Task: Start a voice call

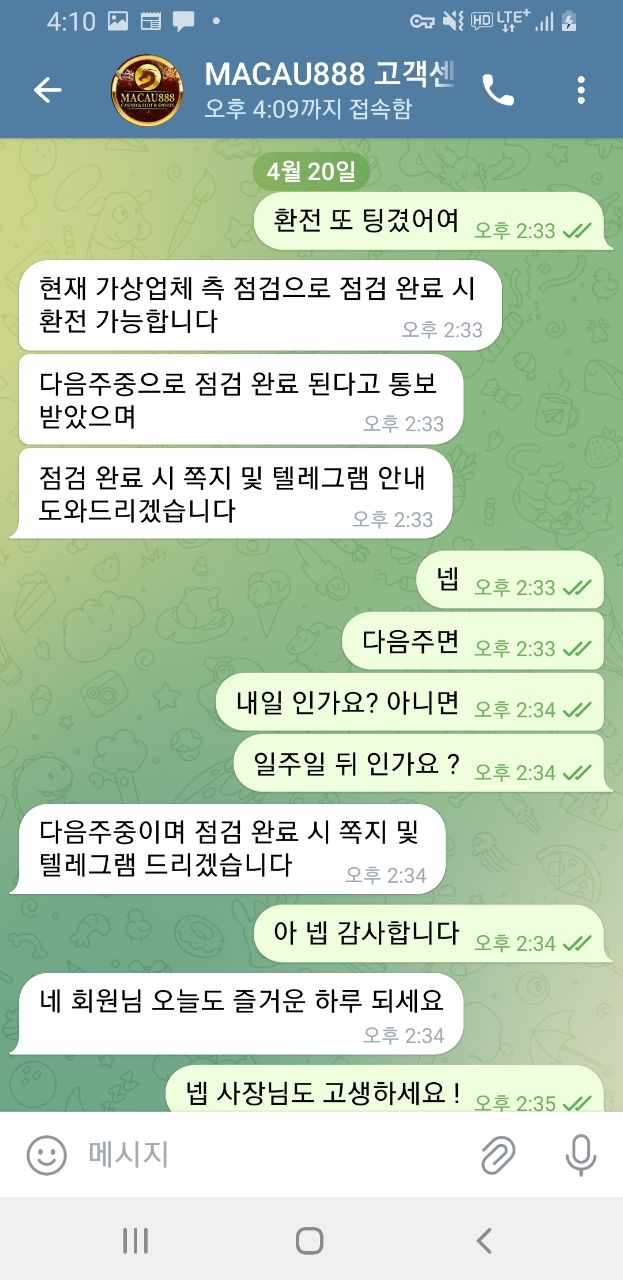Action: 498,90
